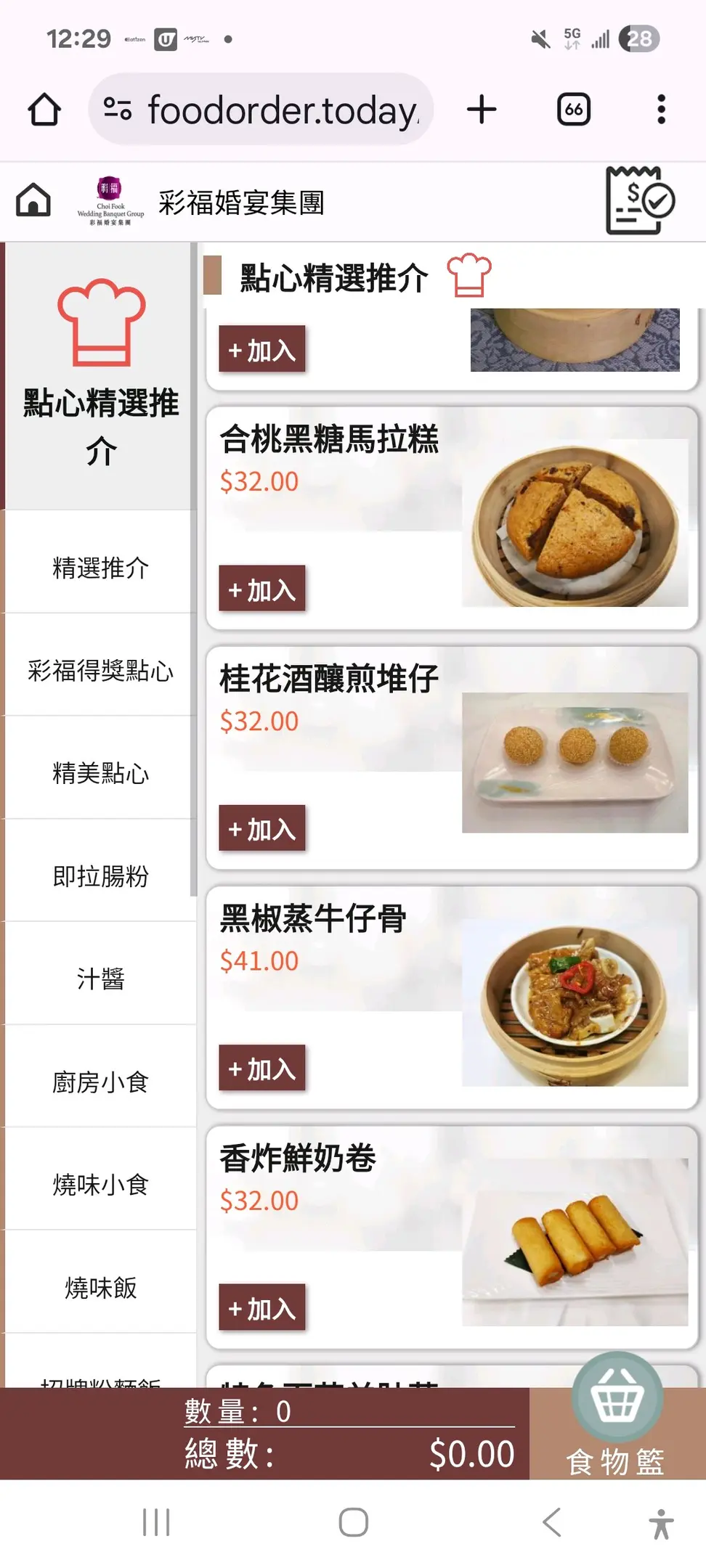Add 香炸鮮奶卷 to the order

[262, 1308]
